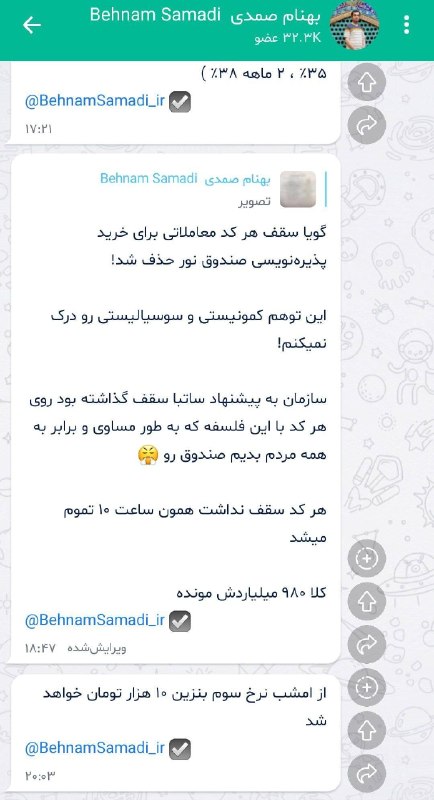Open @BehnamSamadi_ir link in the 18:47 message
This screenshot has height=800, width=434.
click(x=94, y=620)
